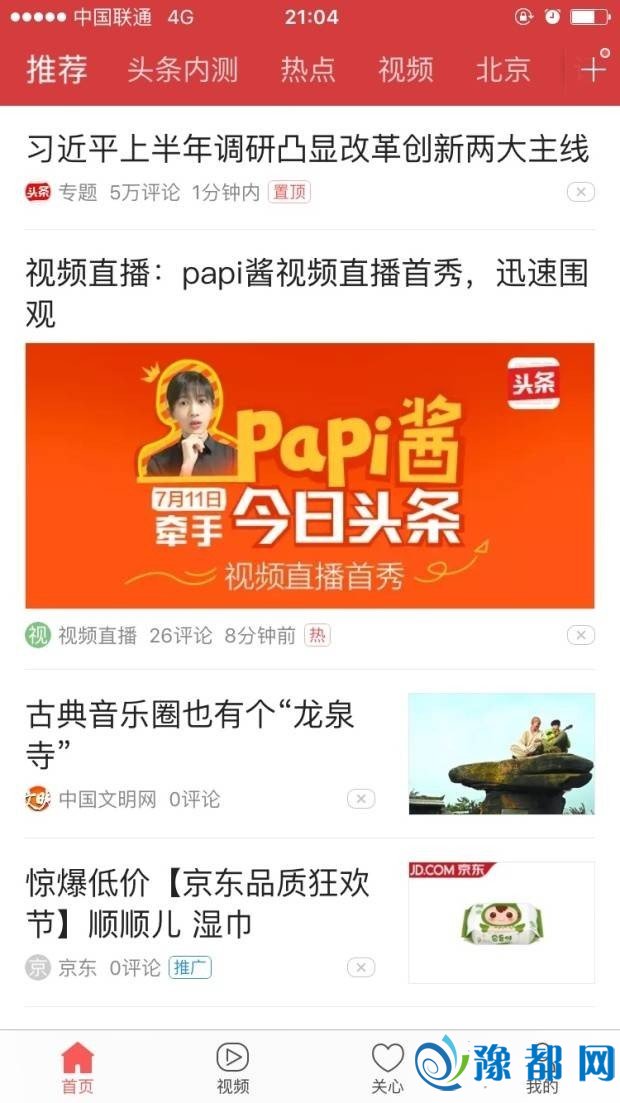Read the 古典音乐圈也有个"龙泉寺" story
This screenshot has width=620, height=1103.
pos(190,734)
